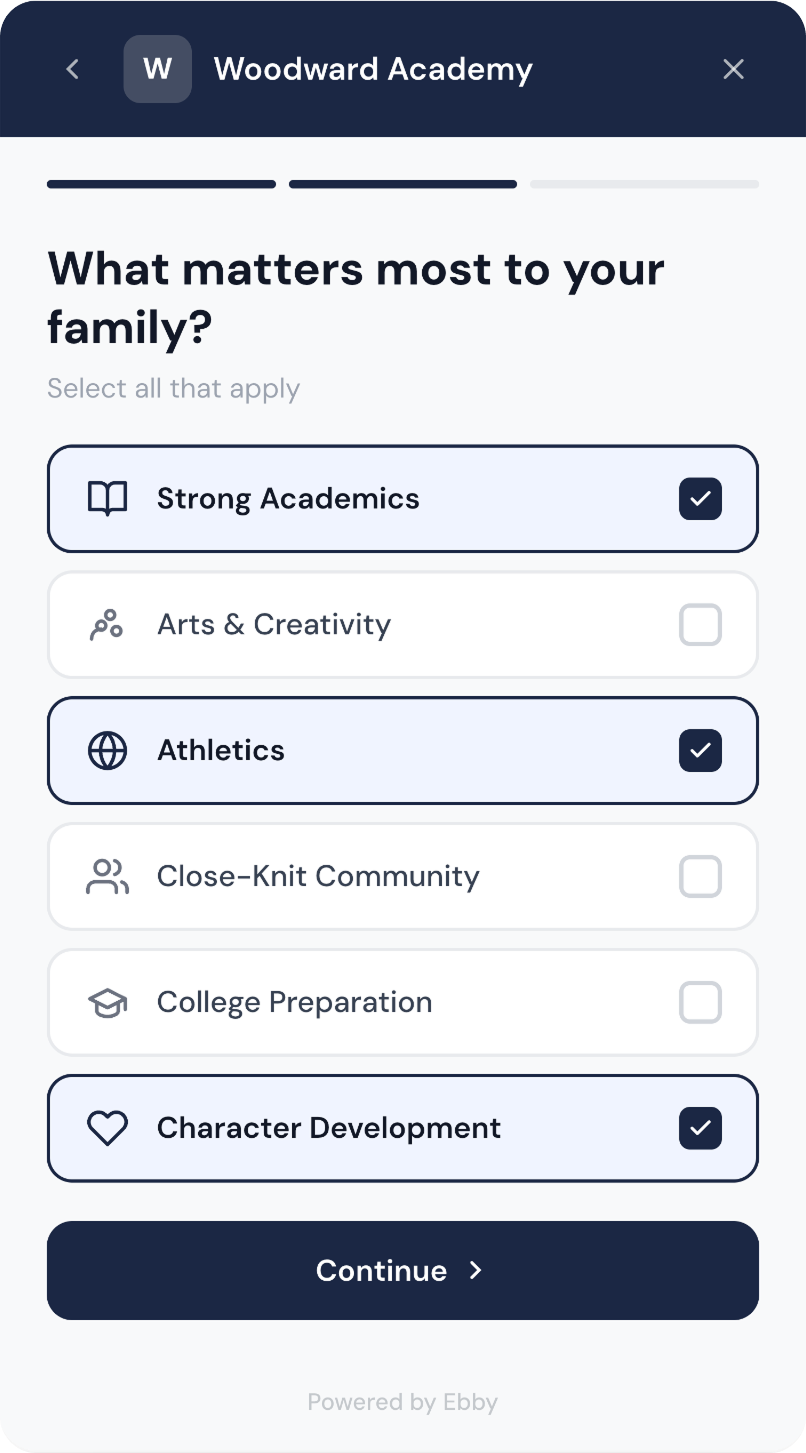The width and height of the screenshot is (806, 1453).
Task: Go back to the previous step
Action: pos(72,69)
